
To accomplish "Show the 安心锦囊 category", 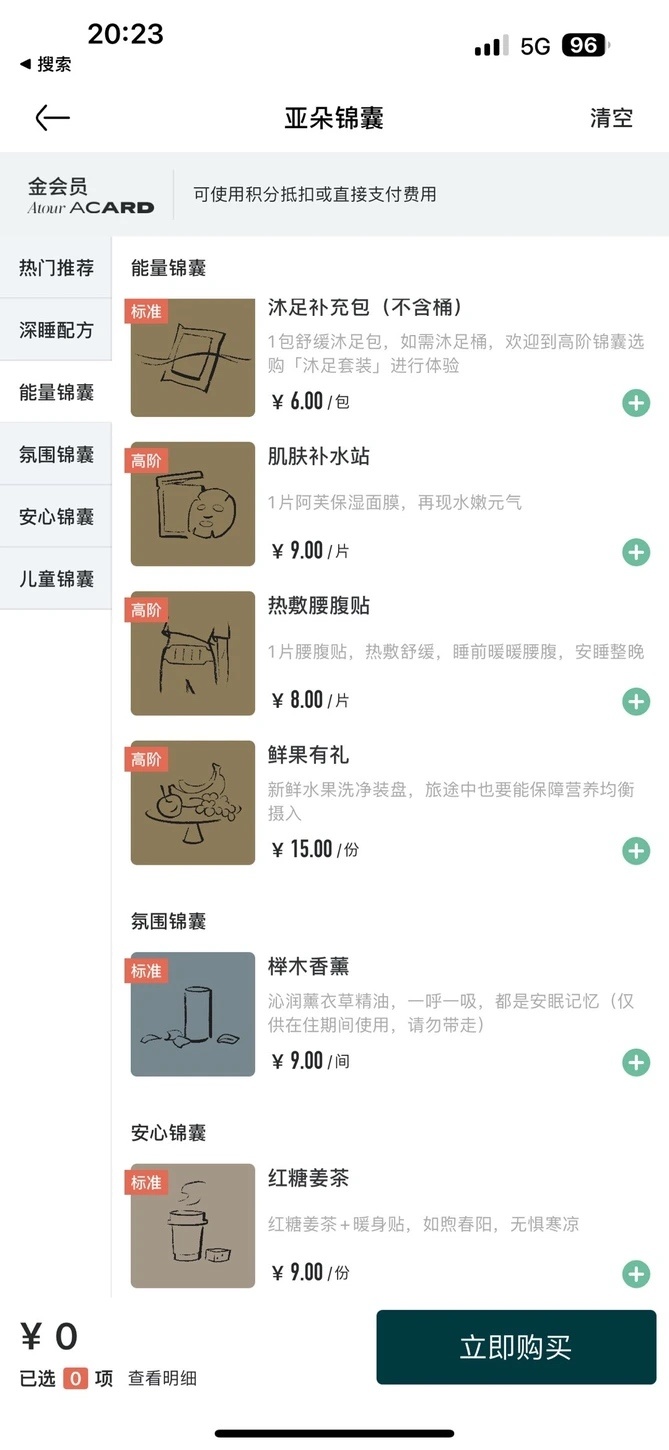I will point(56,516).
